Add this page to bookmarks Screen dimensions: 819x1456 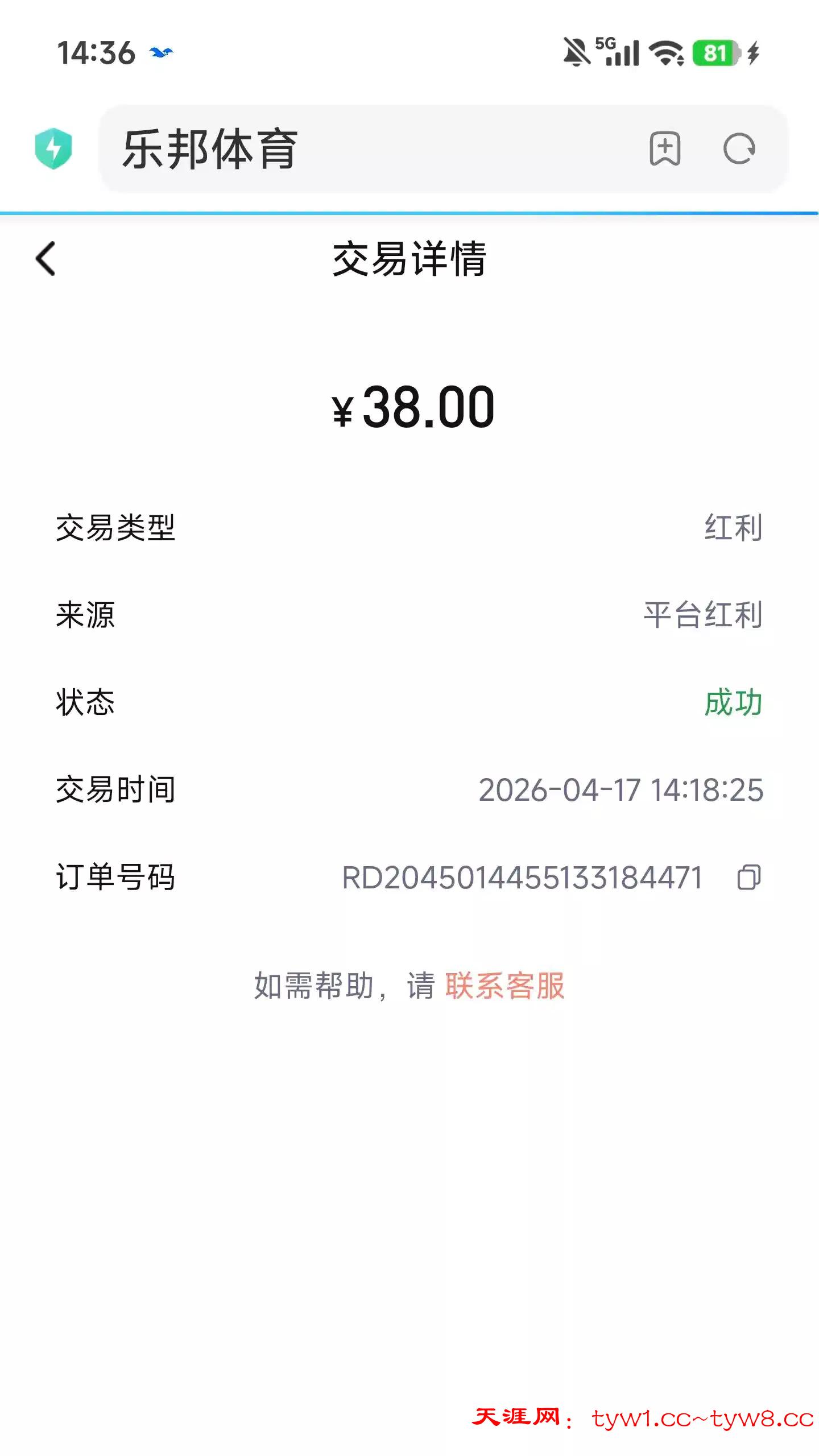tap(665, 149)
